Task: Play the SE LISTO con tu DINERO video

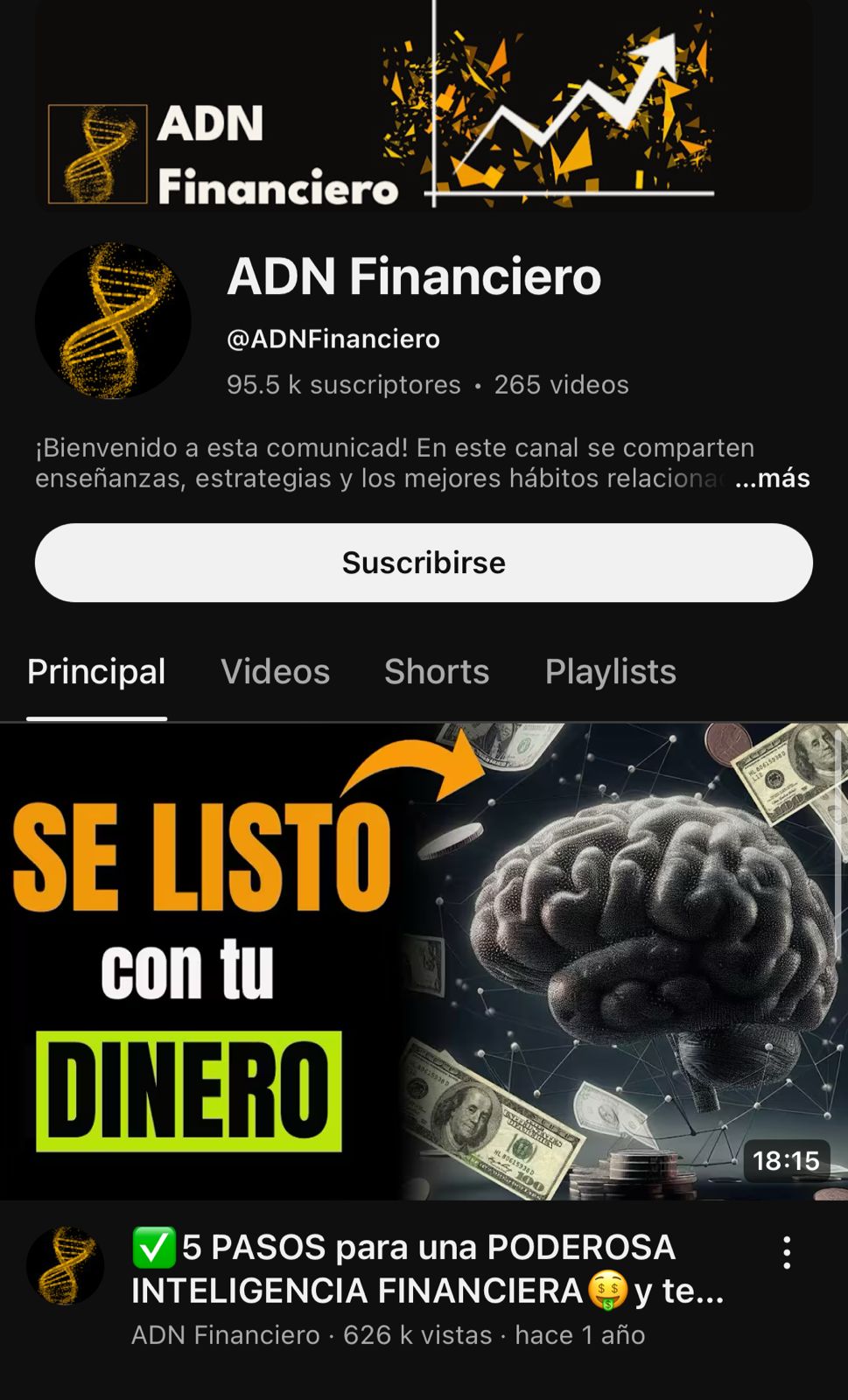Action: coord(424,961)
